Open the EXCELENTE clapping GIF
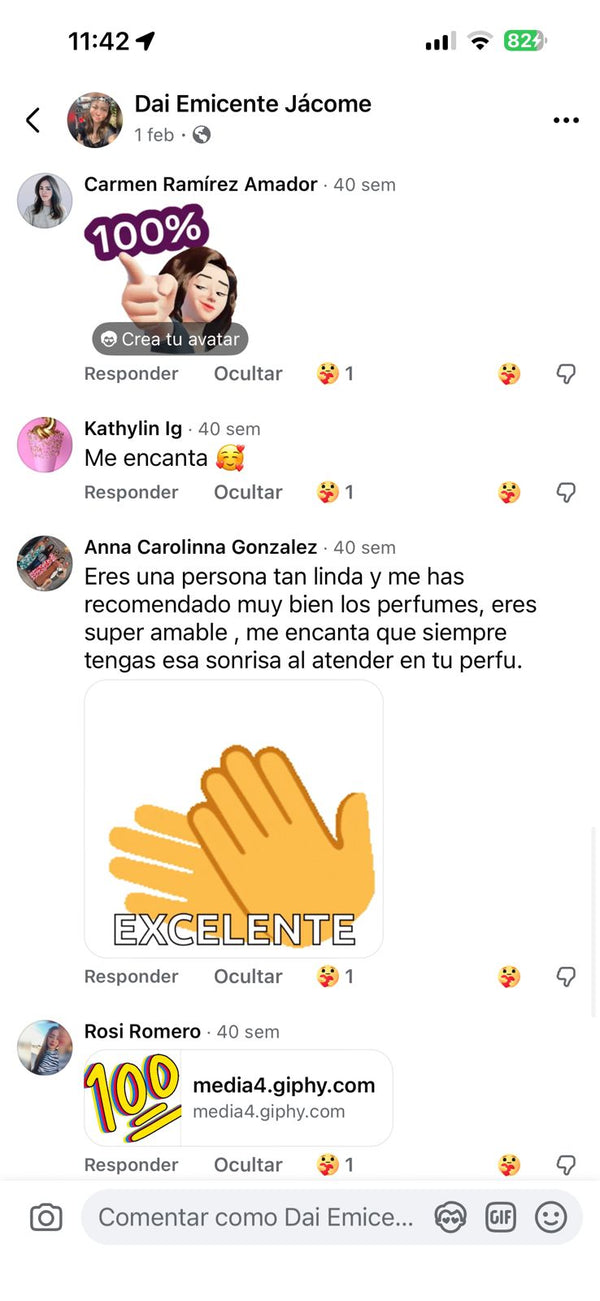The image size is (600, 1301). pyautogui.click(x=234, y=818)
